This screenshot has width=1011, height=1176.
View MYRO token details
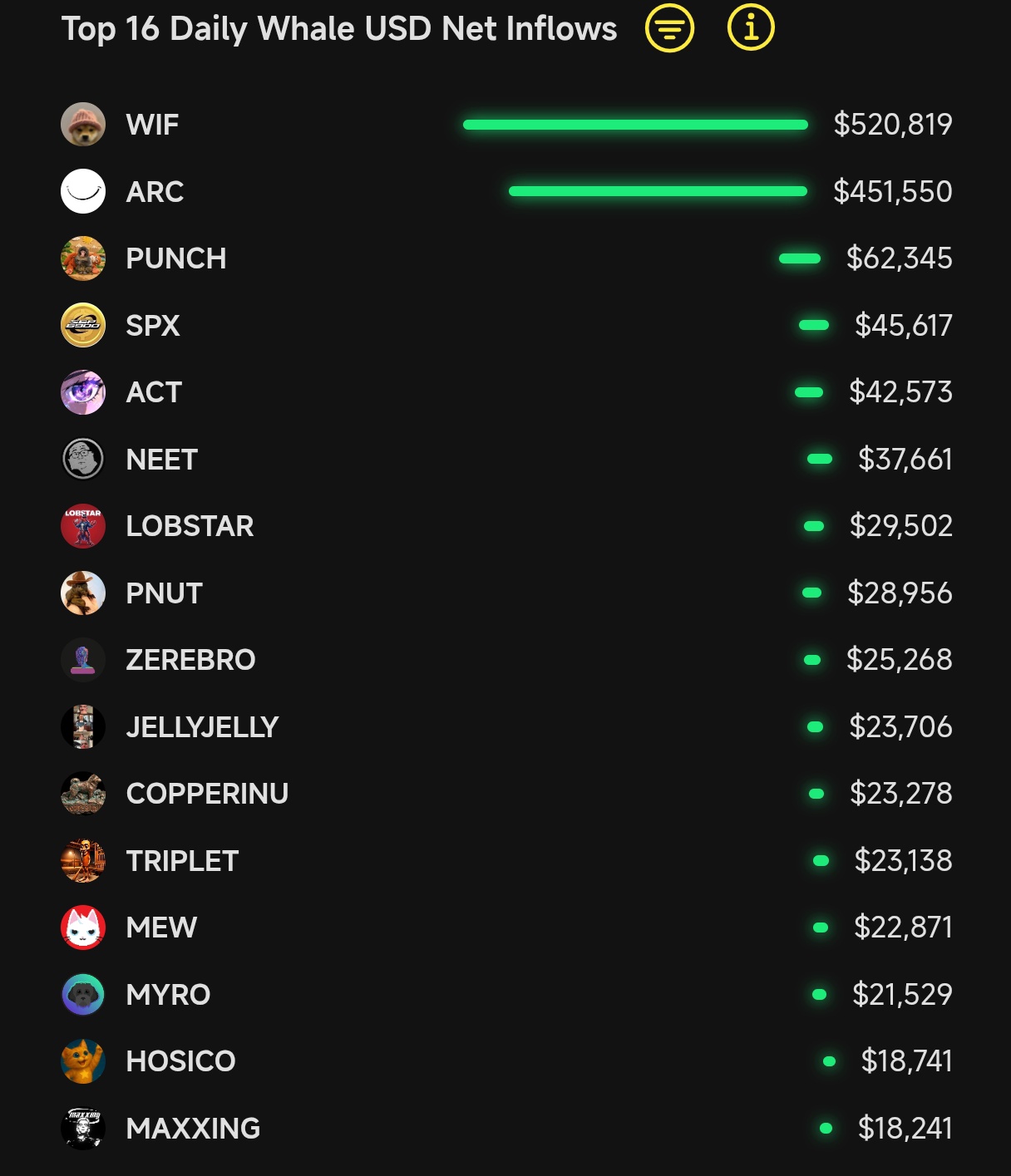pos(168,995)
